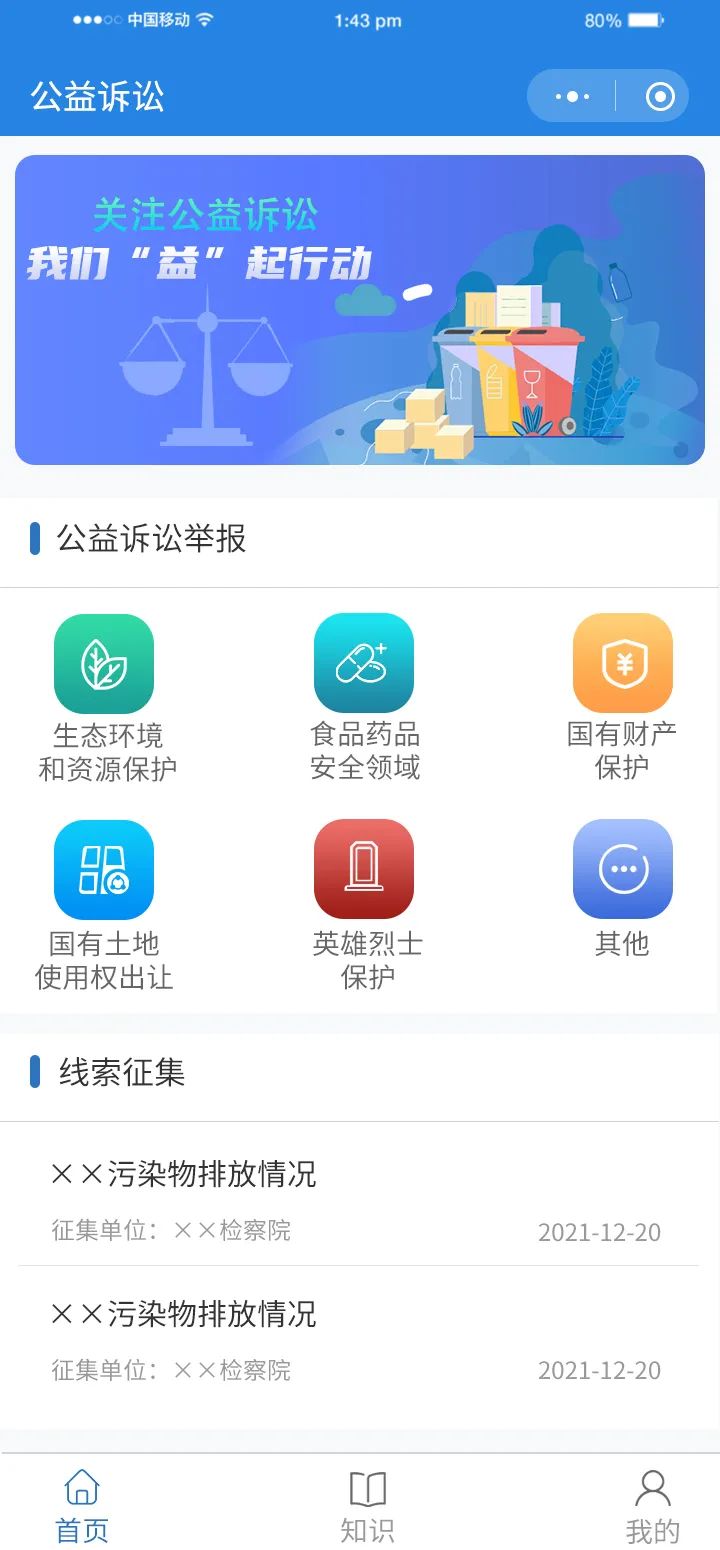Select the 其他 category
The width and height of the screenshot is (720, 1550).
point(622,870)
